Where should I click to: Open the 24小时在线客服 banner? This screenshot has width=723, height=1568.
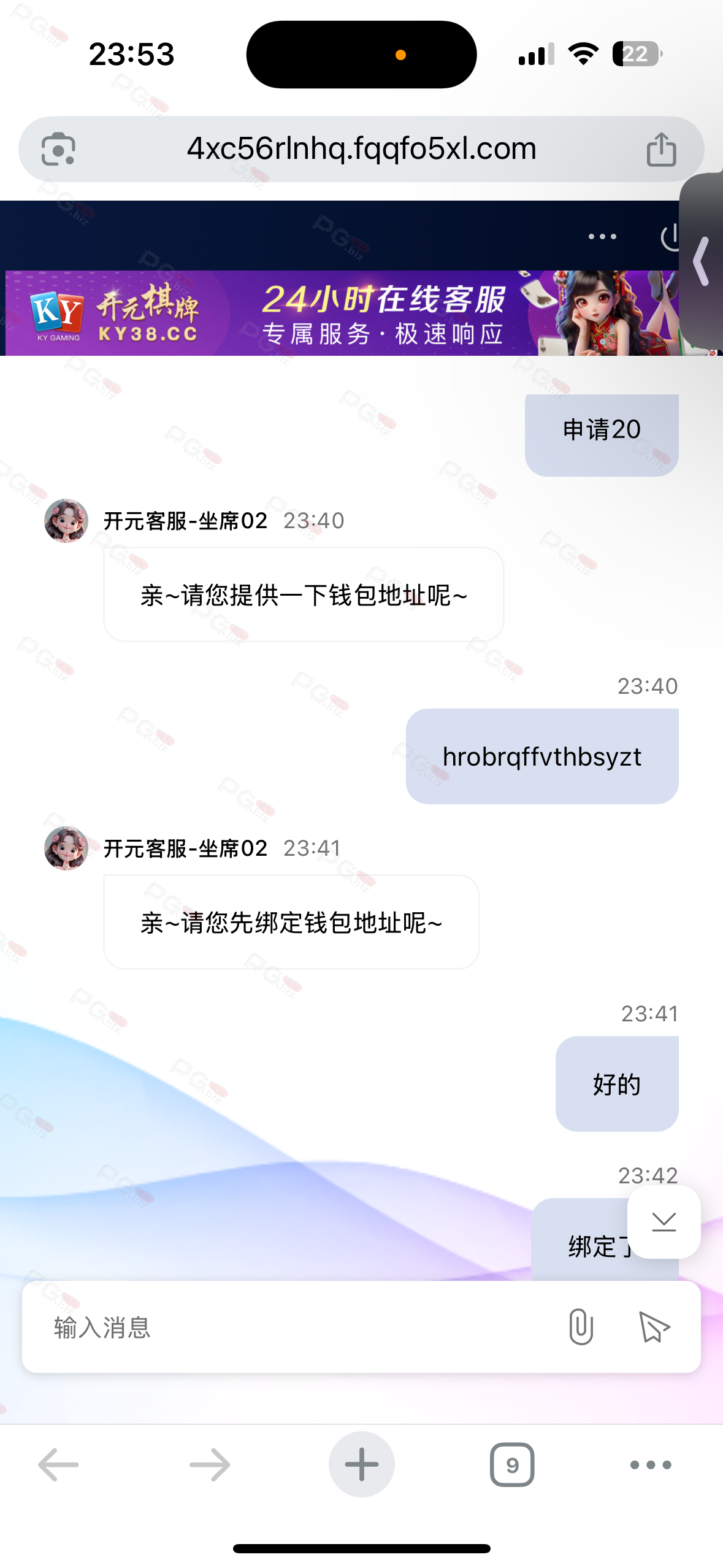pyautogui.click(x=342, y=313)
